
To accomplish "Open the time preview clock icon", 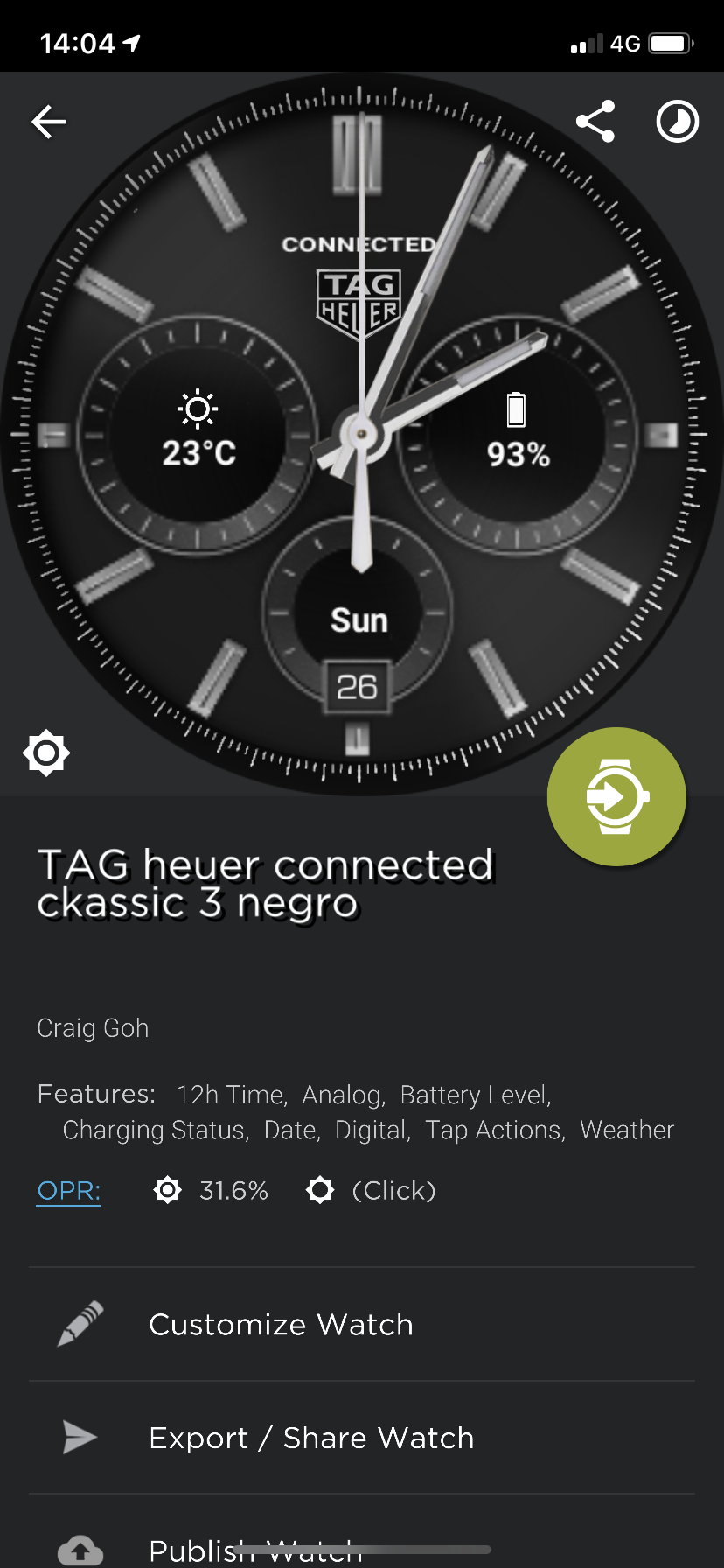I will coord(678,122).
